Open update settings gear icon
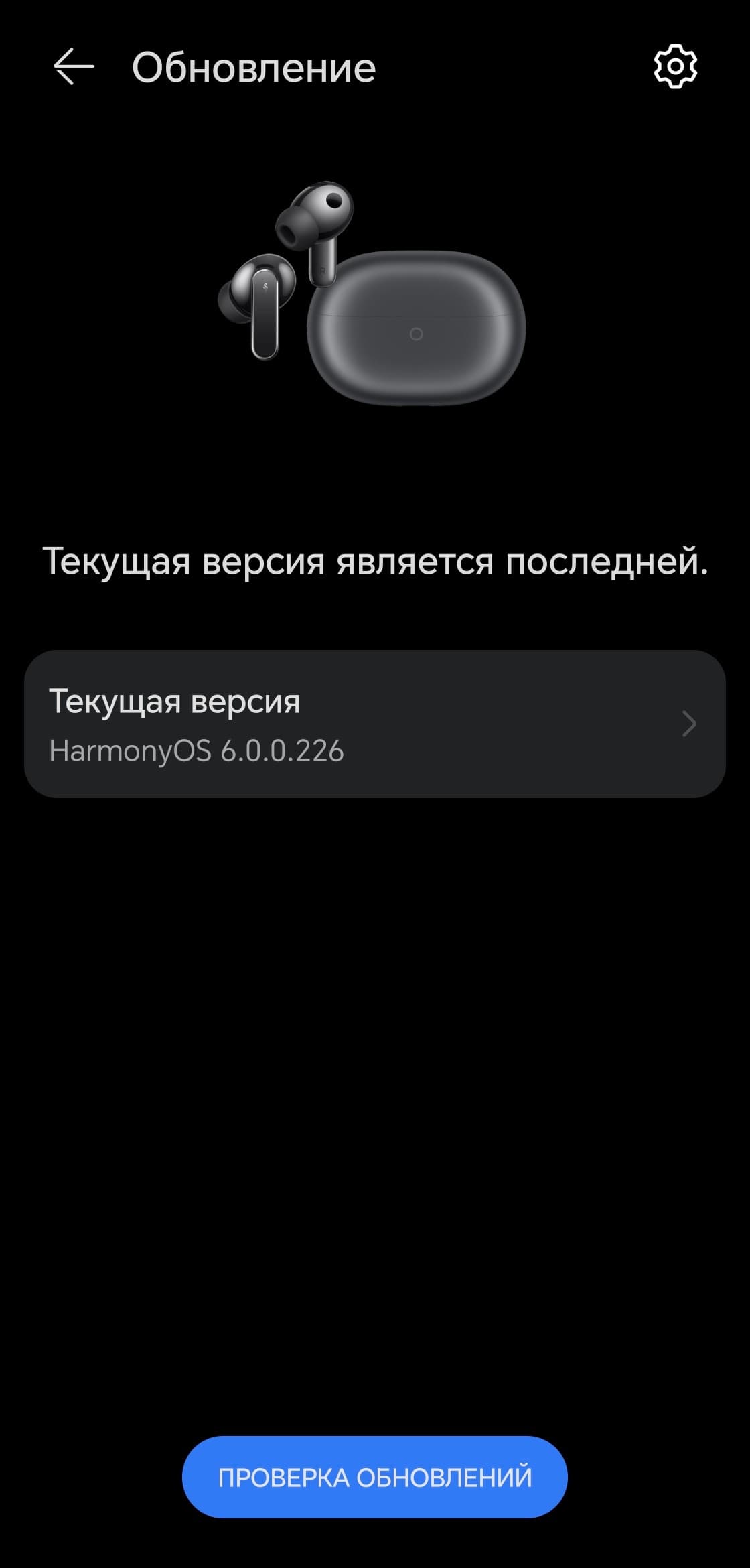The width and height of the screenshot is (750, 1568). 675,66
